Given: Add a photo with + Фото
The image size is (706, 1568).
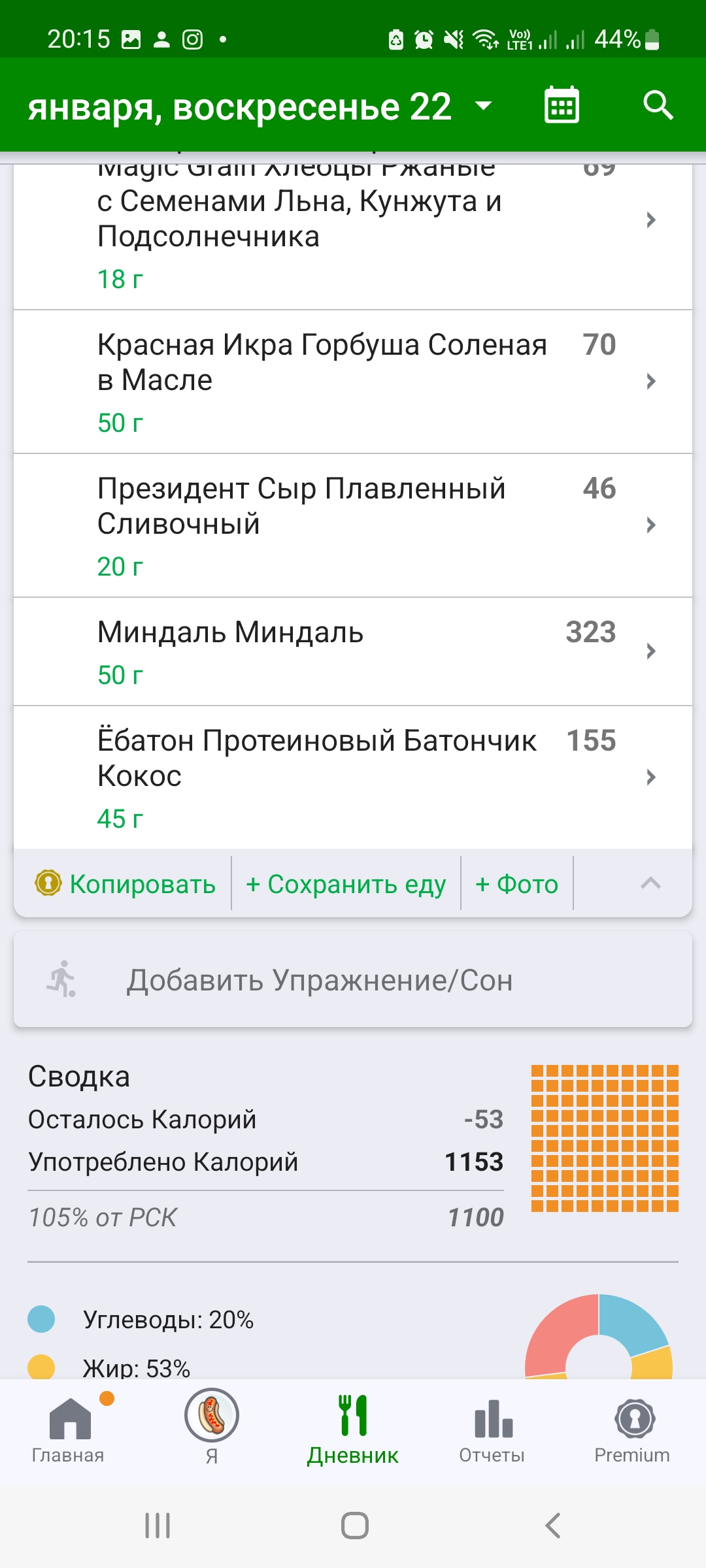Looking at the screenshot, I should click(x=516, y=884).
